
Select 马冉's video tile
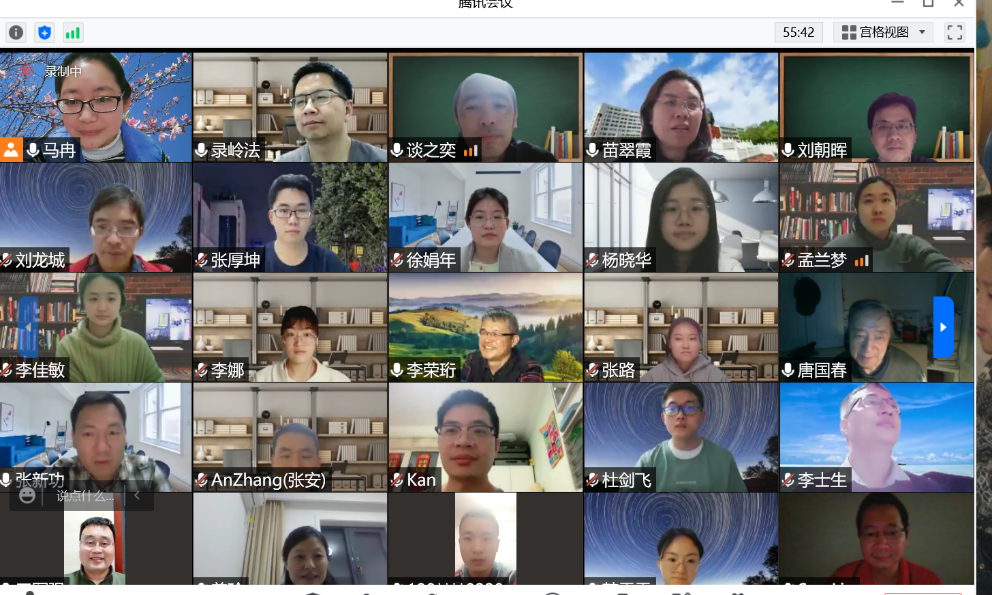tap(95, 105)
